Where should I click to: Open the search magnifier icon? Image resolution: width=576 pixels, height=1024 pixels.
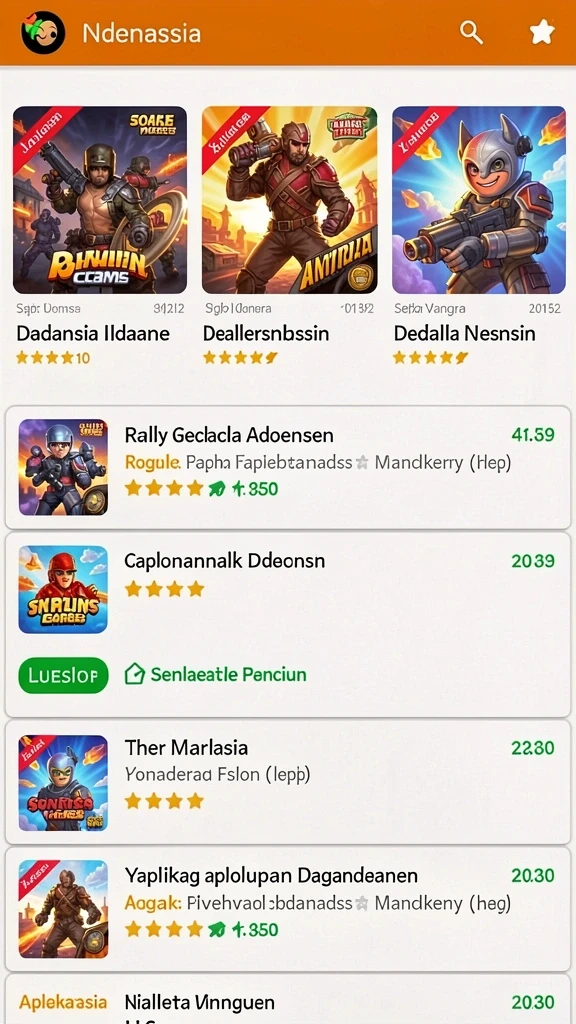click(x=471, y=32)
